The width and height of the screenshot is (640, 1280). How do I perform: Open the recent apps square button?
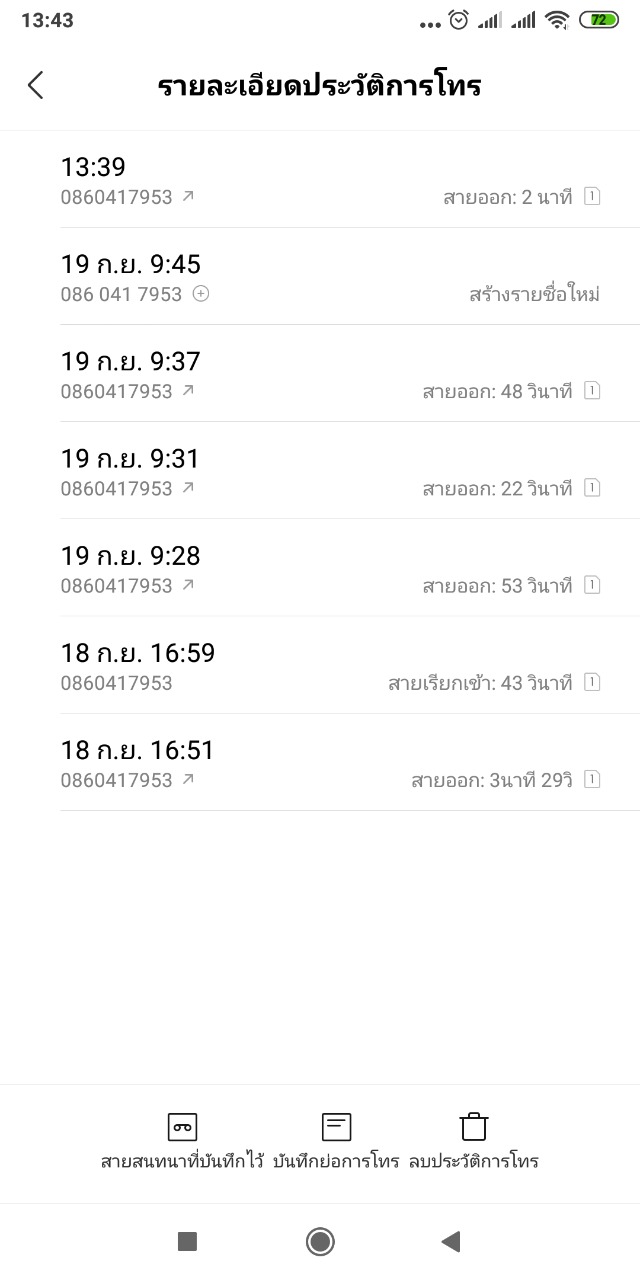187,1241
